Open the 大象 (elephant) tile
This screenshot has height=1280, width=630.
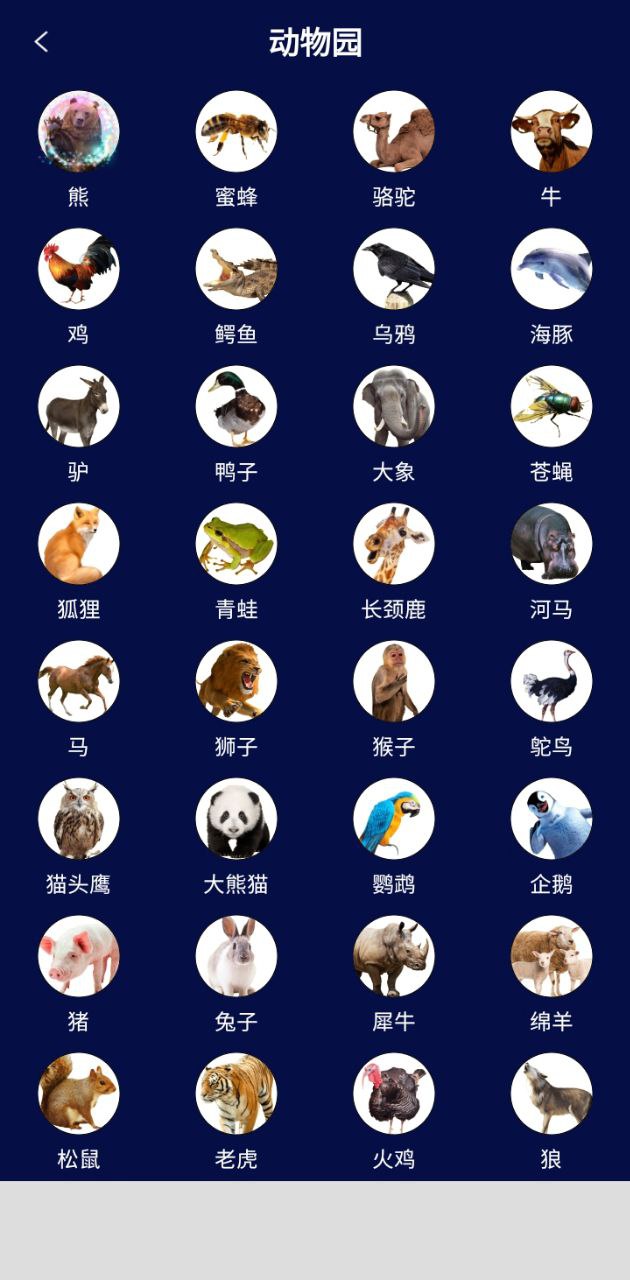click(394, 406)
